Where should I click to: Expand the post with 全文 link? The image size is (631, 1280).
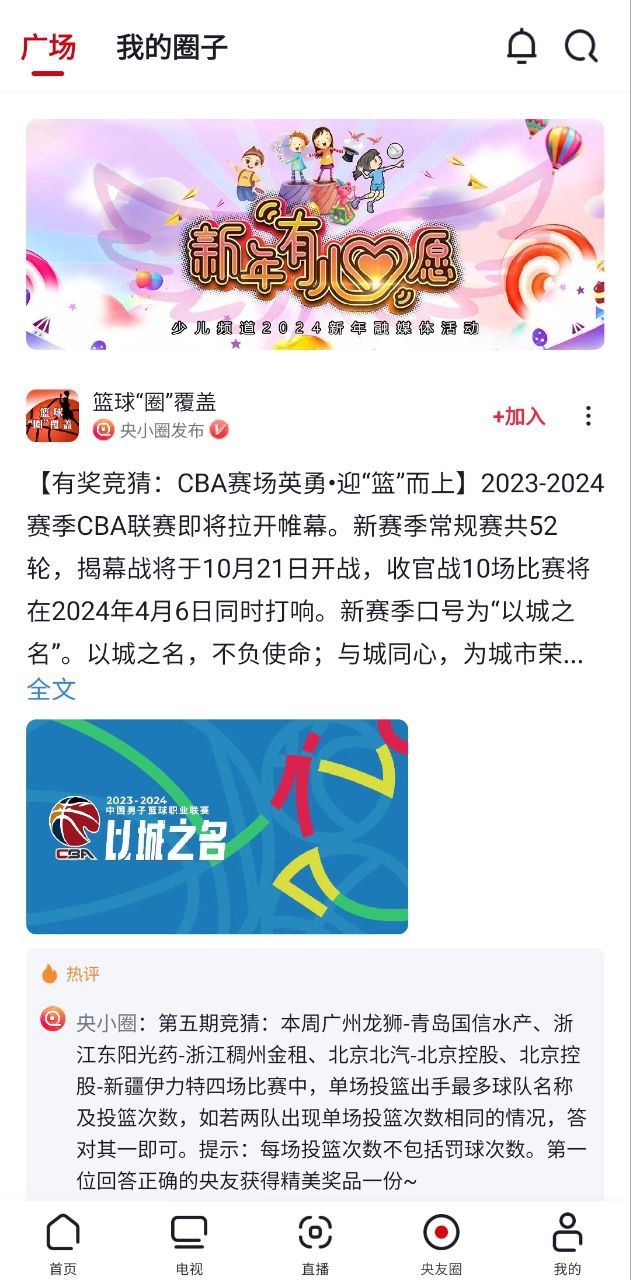click(51, 689)
